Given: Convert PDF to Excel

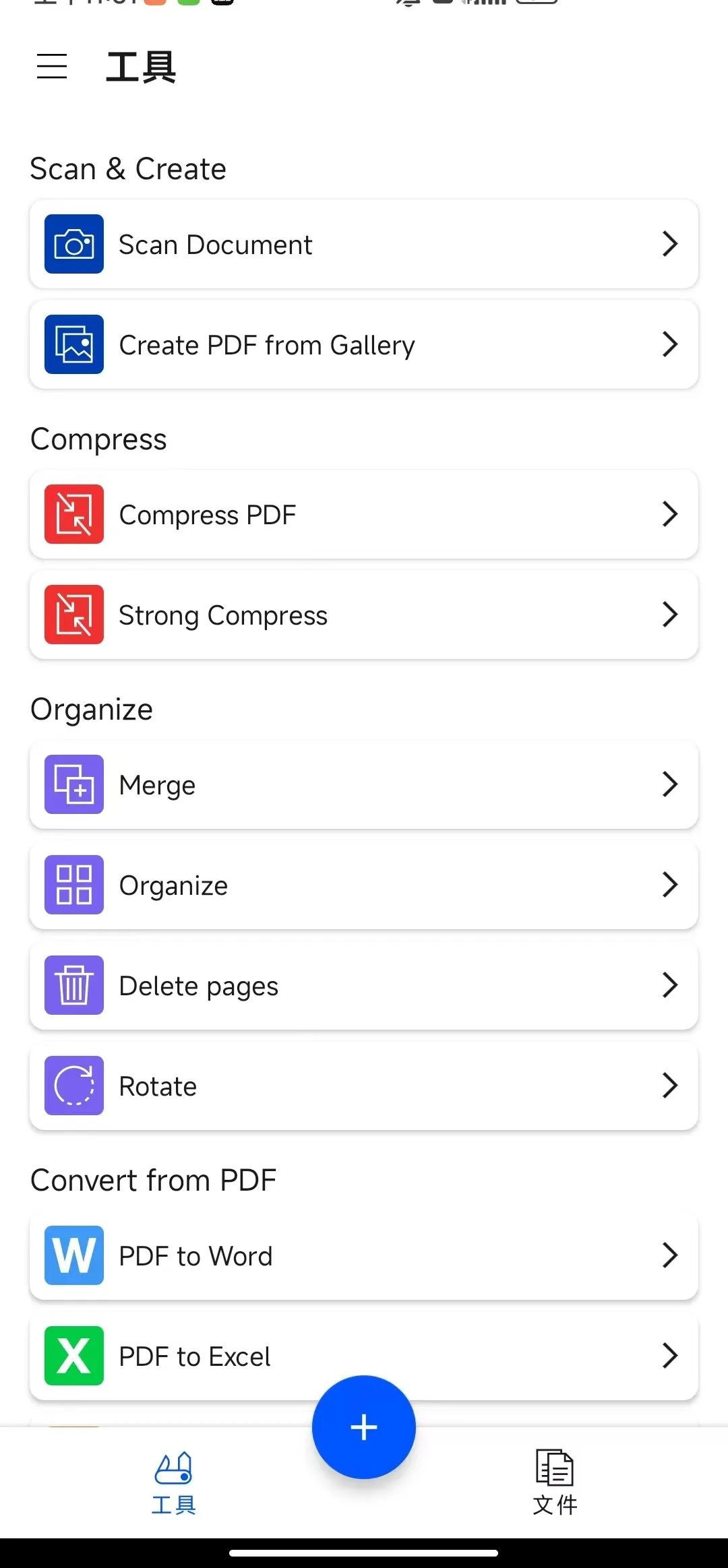Looking at the screenshot, I should (364, 1356).
